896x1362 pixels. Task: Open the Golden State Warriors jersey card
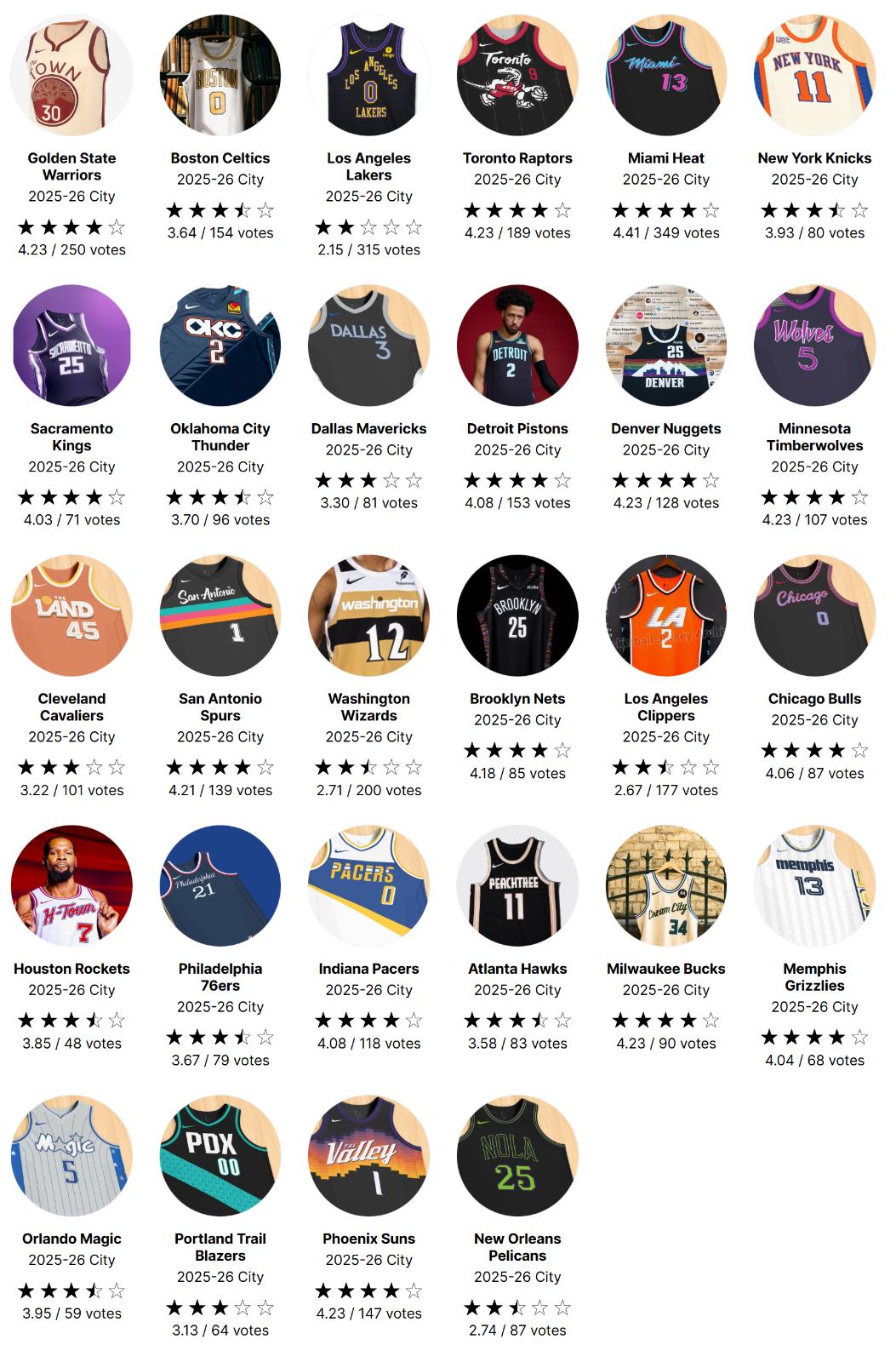coord(71,76)
